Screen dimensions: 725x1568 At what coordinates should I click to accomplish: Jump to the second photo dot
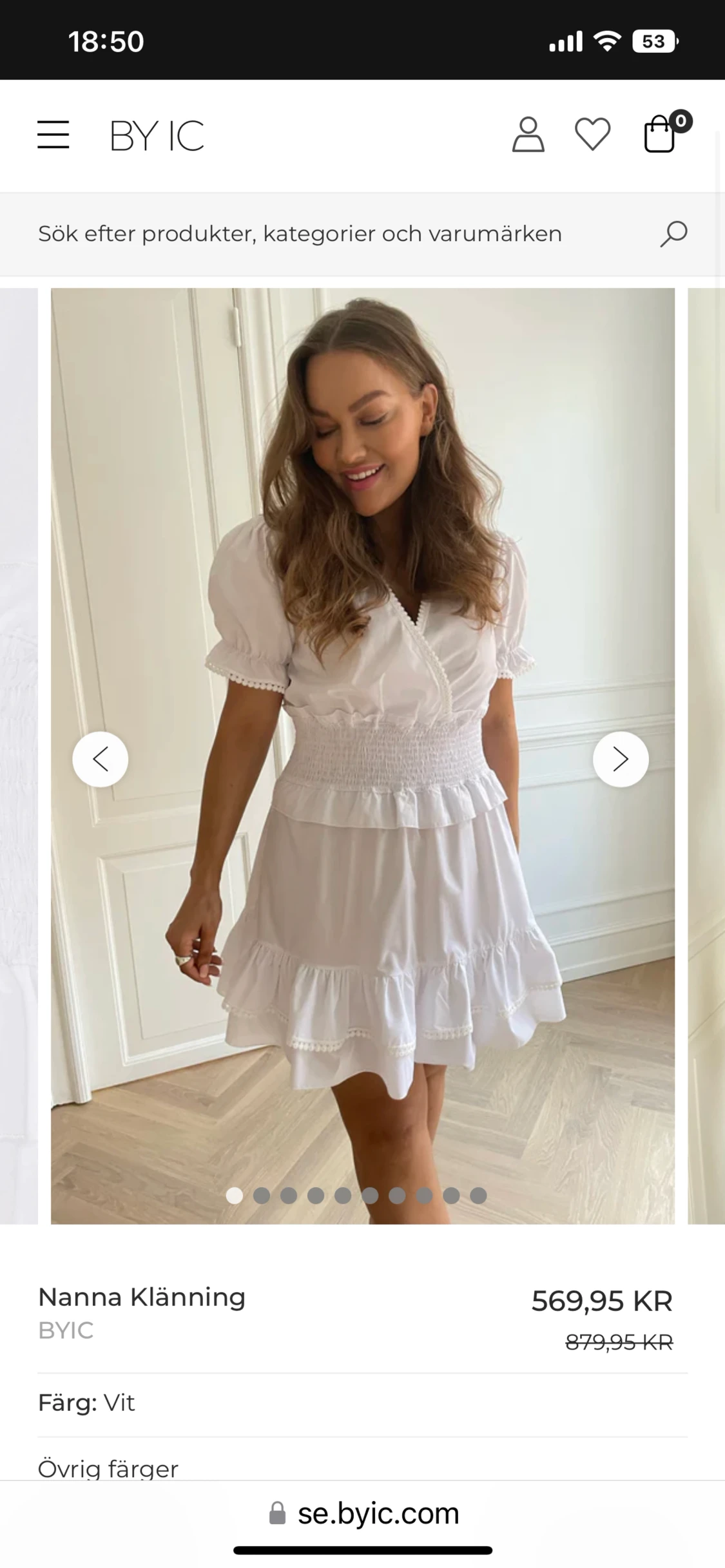262,1196
